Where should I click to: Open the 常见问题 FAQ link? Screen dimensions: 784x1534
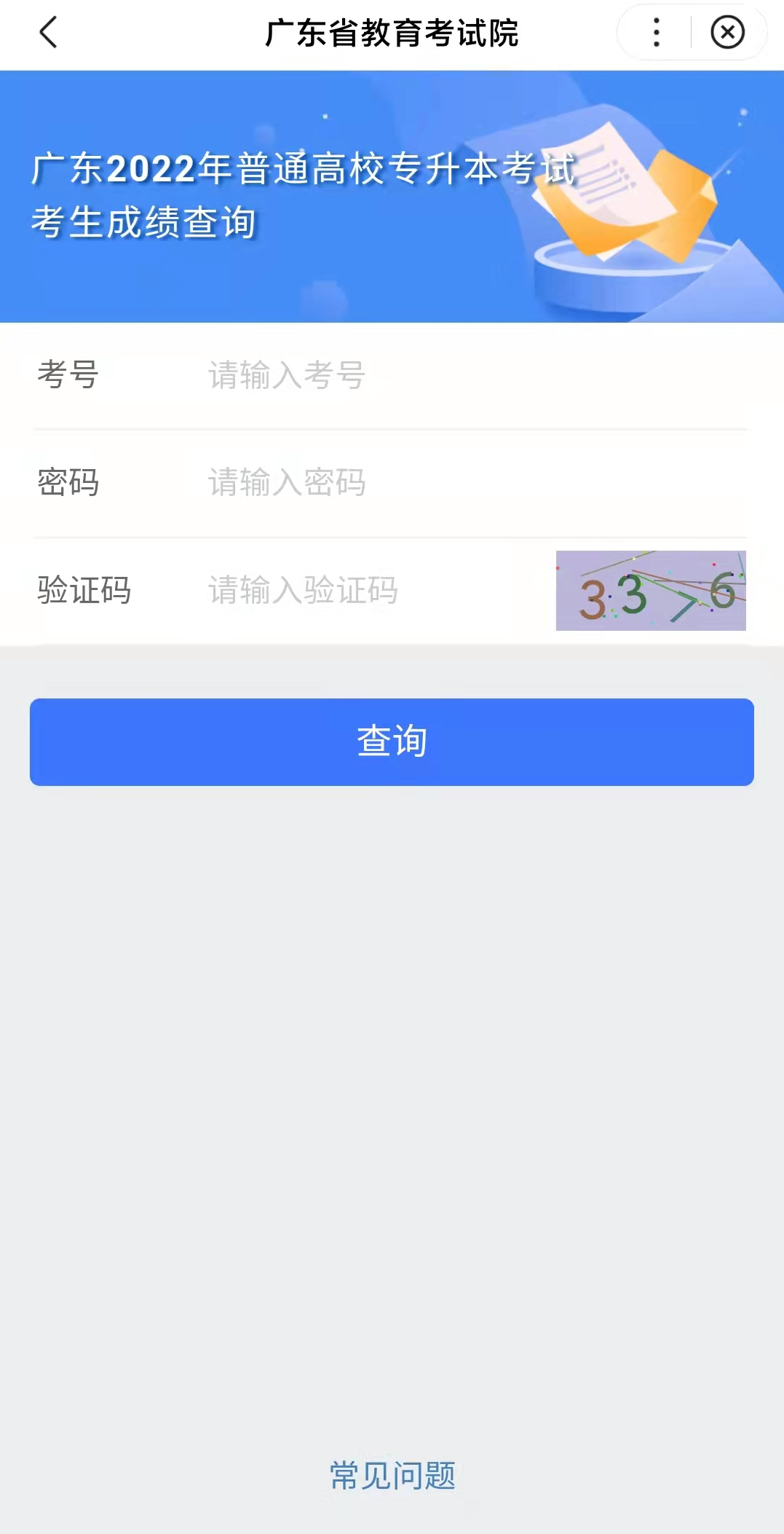click(392, 1472)
